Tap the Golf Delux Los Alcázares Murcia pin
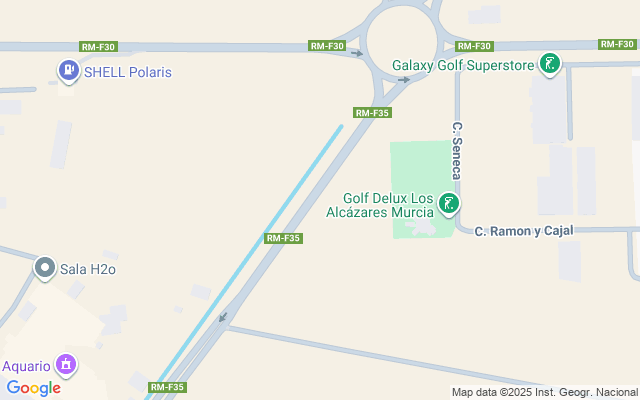Screen dimensions: 640x400 click(450, 205)
